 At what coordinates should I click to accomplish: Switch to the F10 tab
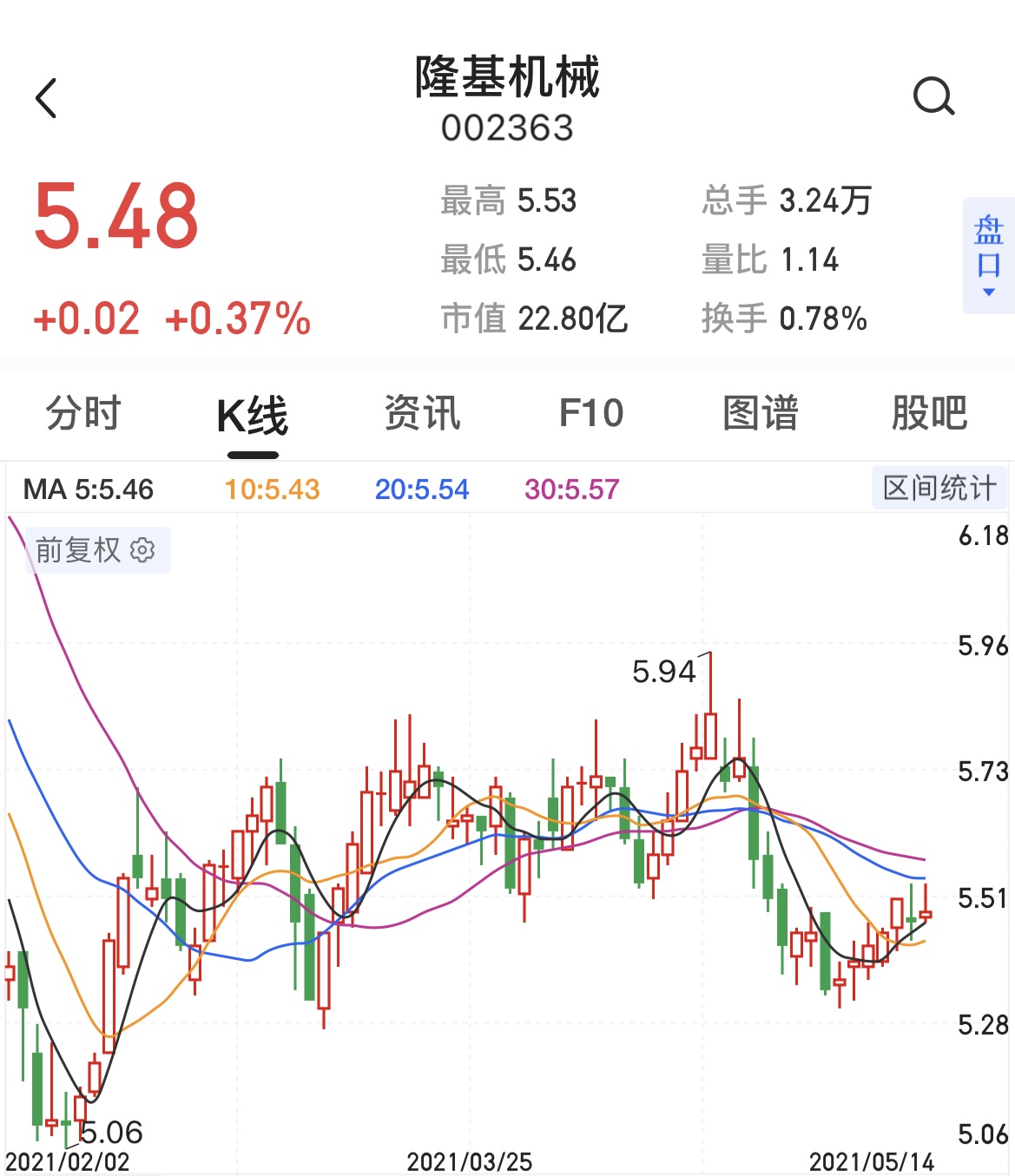click(590, 413)
